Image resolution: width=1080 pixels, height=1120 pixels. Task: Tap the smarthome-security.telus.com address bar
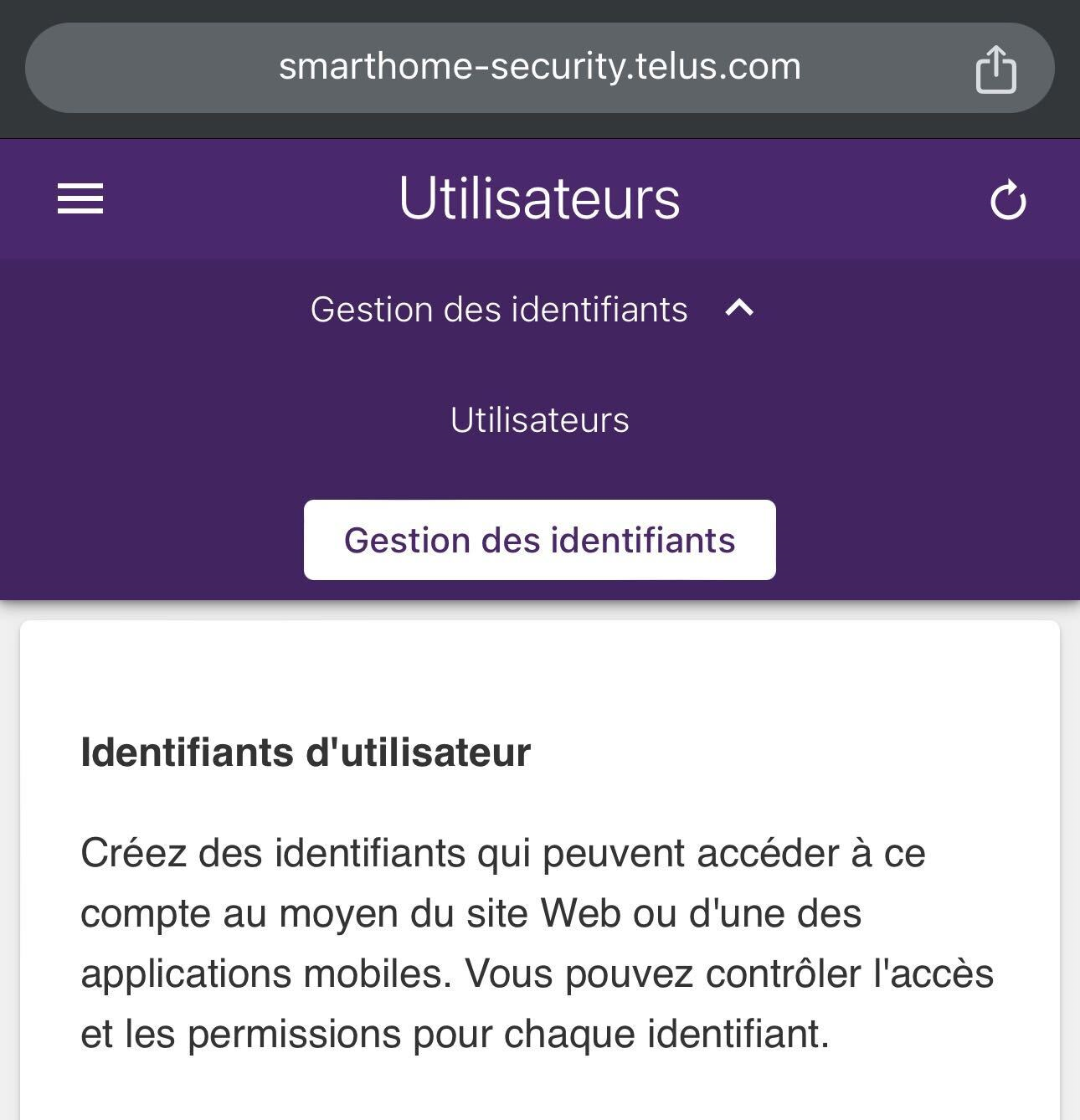click(x=539, y=67)
